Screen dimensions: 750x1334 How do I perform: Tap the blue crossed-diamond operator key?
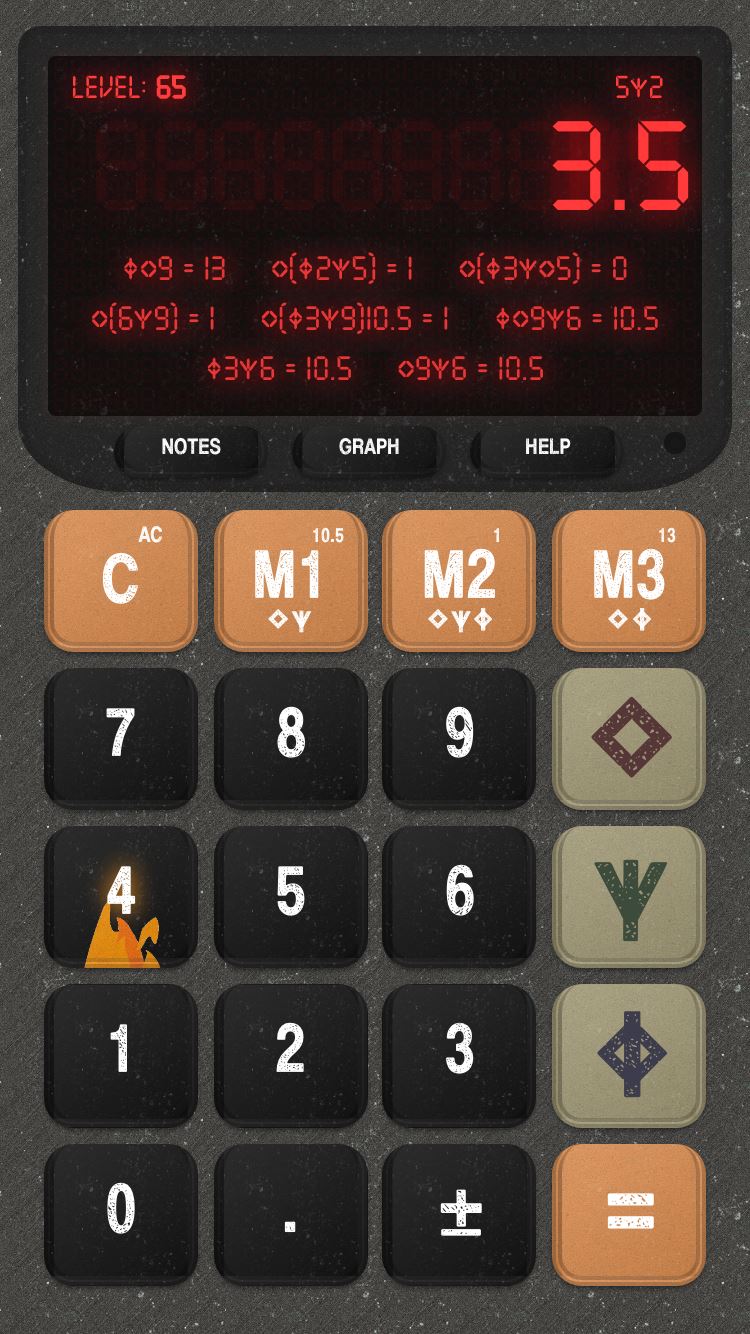point(629,1053)
